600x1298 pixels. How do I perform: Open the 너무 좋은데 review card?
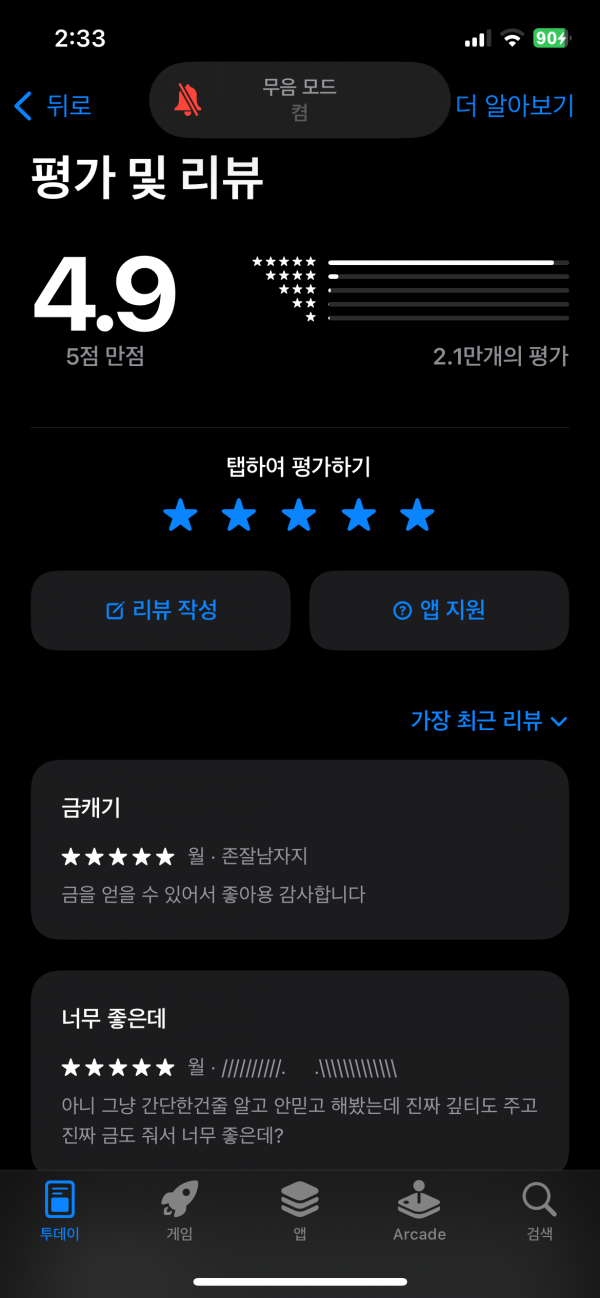coord(300,1070)
